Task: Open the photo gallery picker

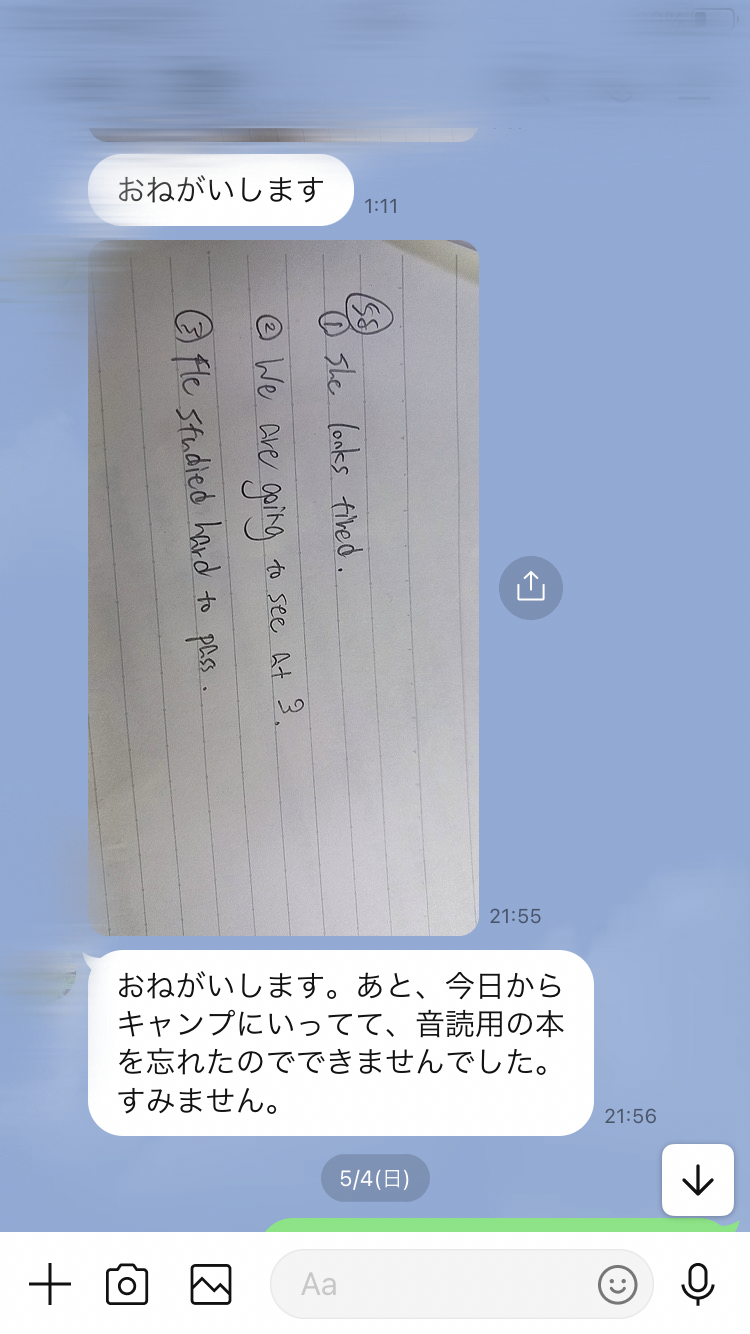Action: tap(211, 1284)
